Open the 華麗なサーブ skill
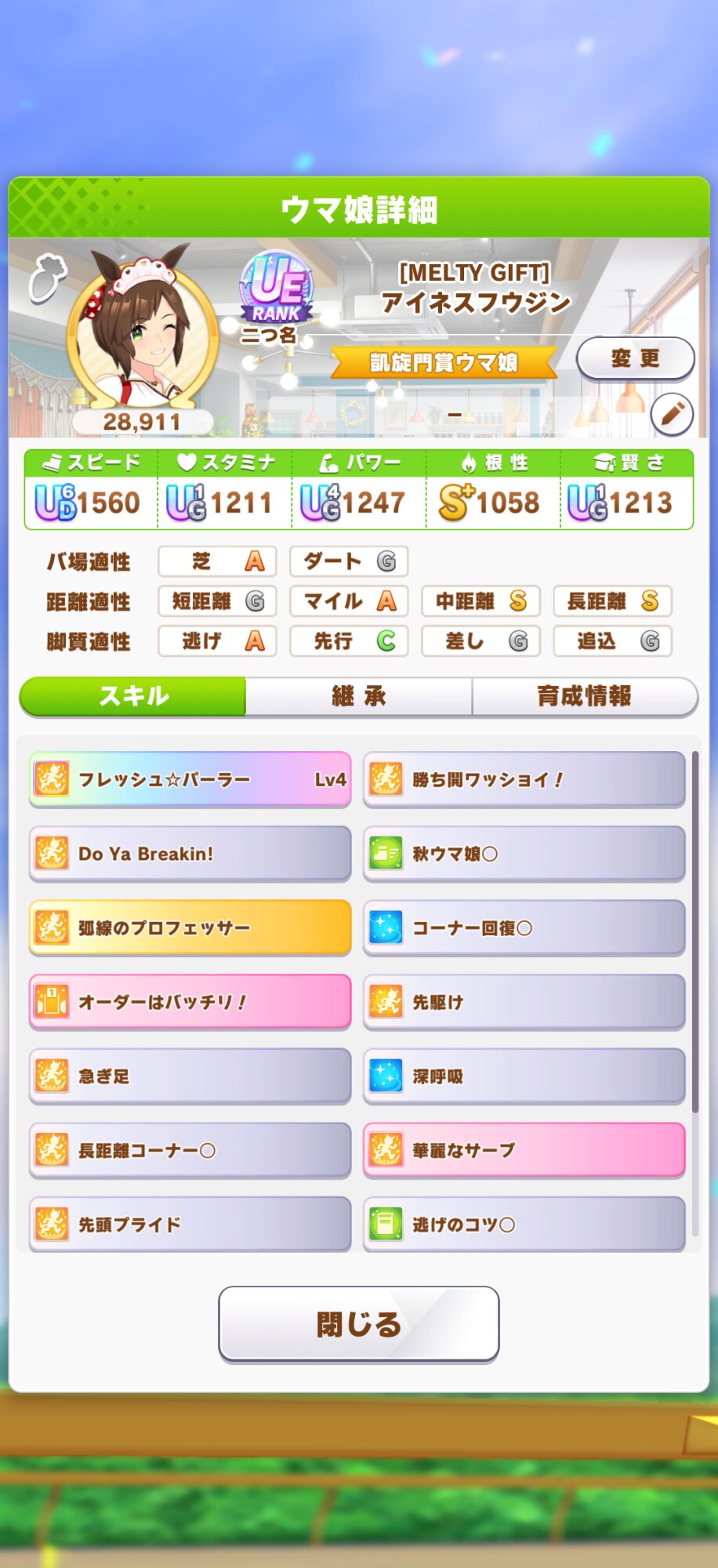The width and height of the screenshot is (718, 1568). pyautogui.click(x=524, y=1150)
